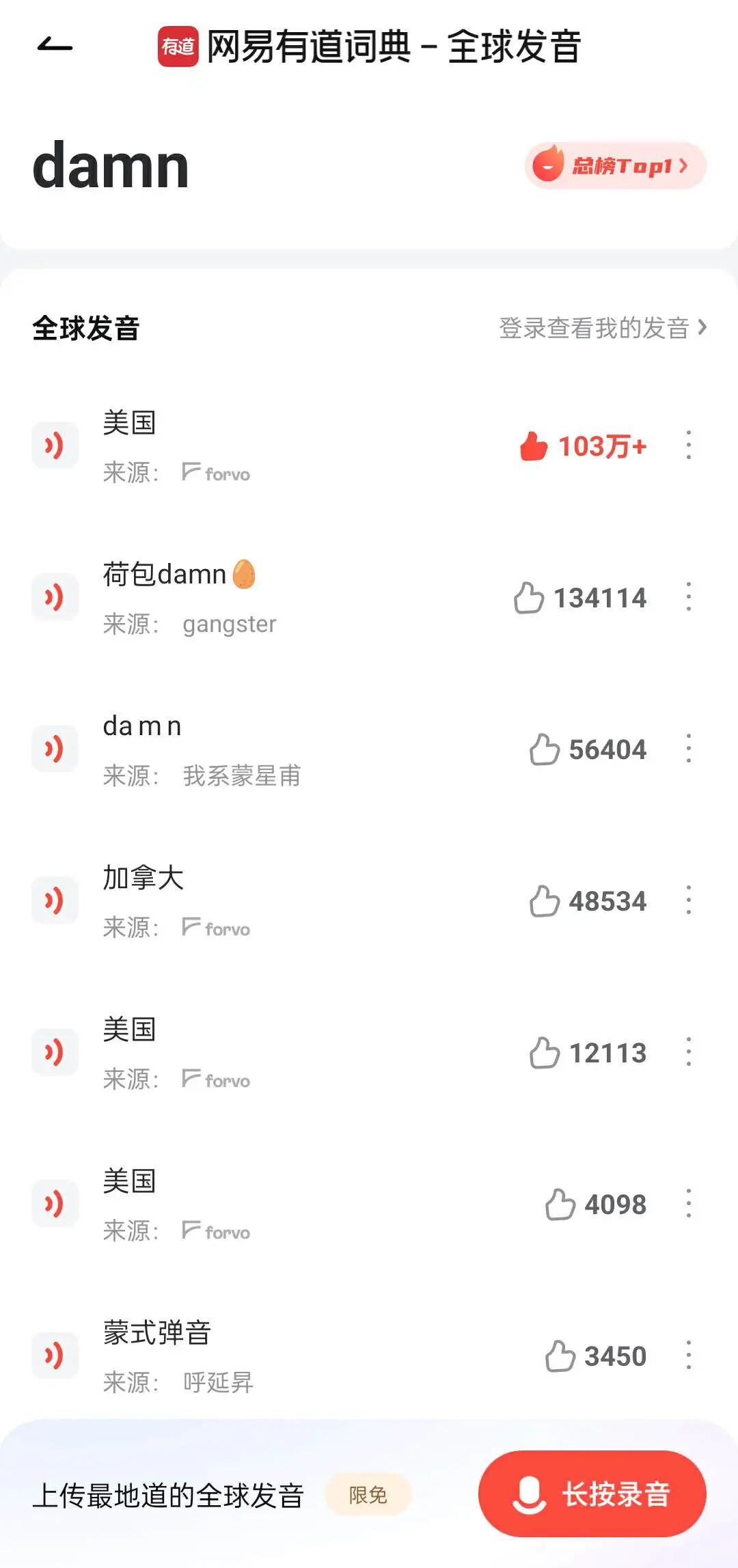Open 登录查看我的发音 link
Screen dimensions: 738x1568
[x=602, y=328]
